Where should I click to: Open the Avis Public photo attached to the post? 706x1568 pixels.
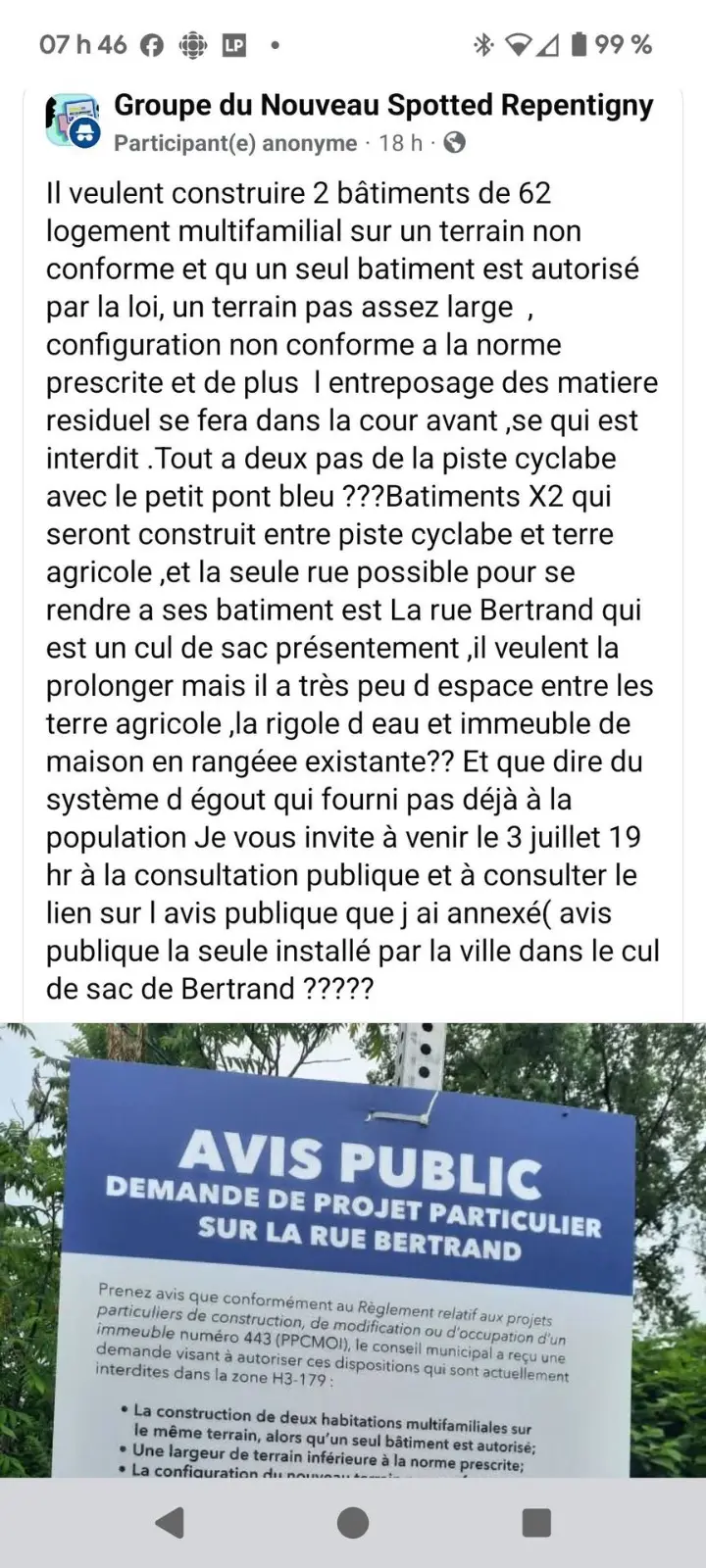click(x=353, y=1249)
